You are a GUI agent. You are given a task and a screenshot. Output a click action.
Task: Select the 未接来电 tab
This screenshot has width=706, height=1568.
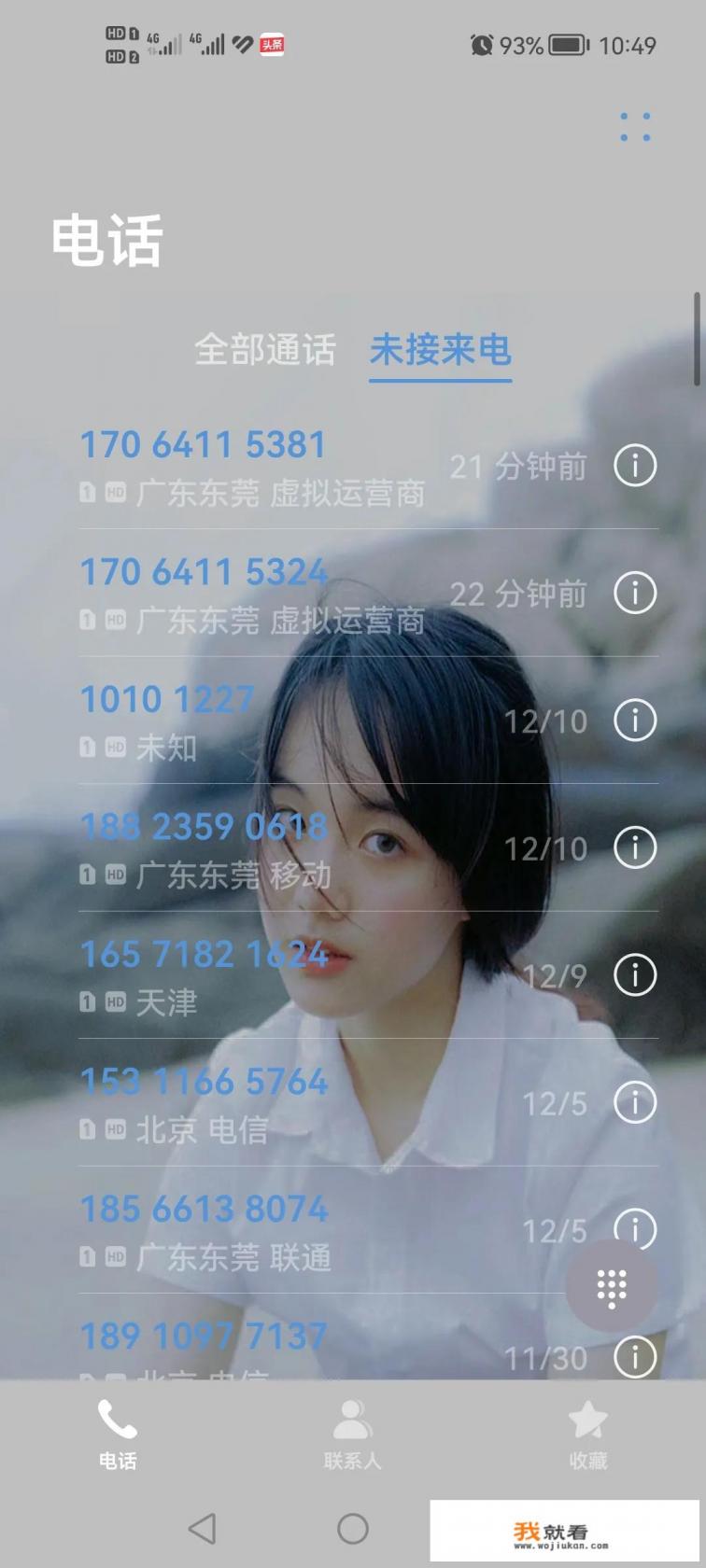pyautogui.click(x=440, y=350)
